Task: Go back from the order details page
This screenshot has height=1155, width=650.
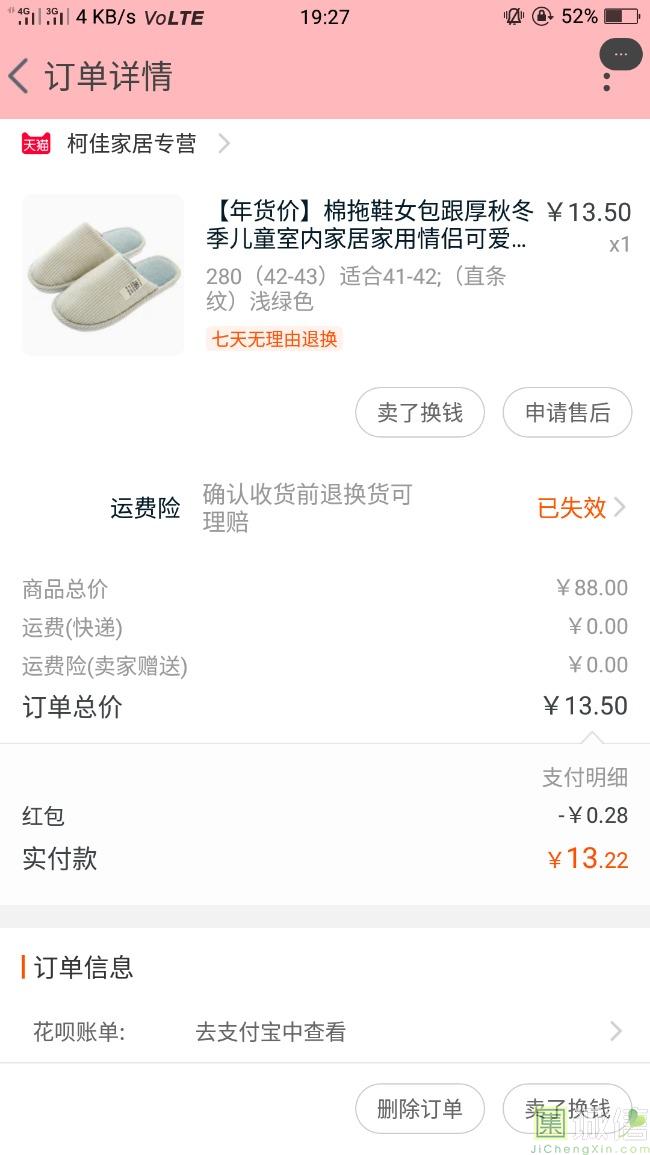Action: (x=18, y=76)
